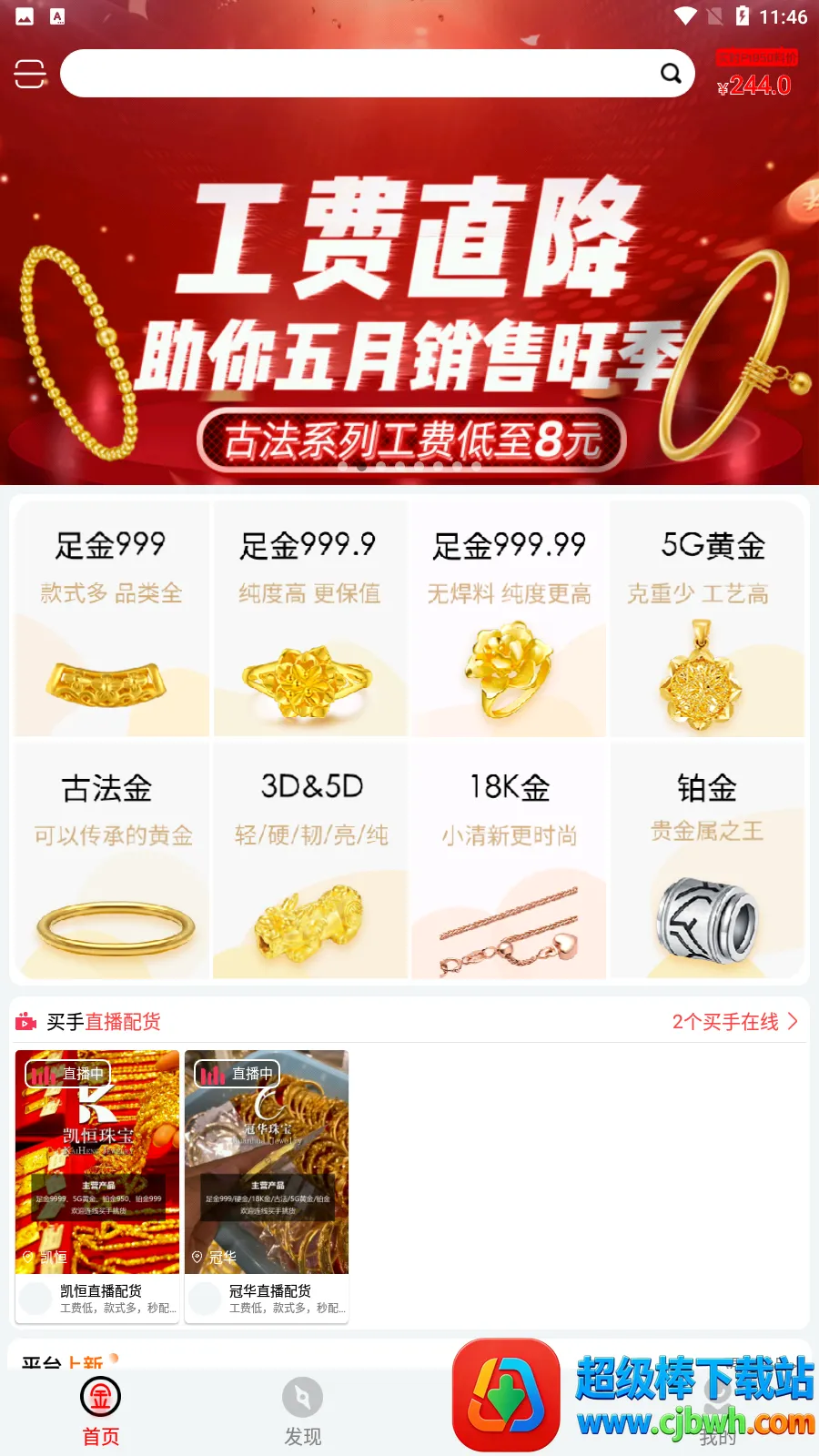Image resolution: width=819 pixels, height=1456 pixels.
Task: Watch the 凯恒直播配货 live stream
Action: click(x=97, y=1183)
